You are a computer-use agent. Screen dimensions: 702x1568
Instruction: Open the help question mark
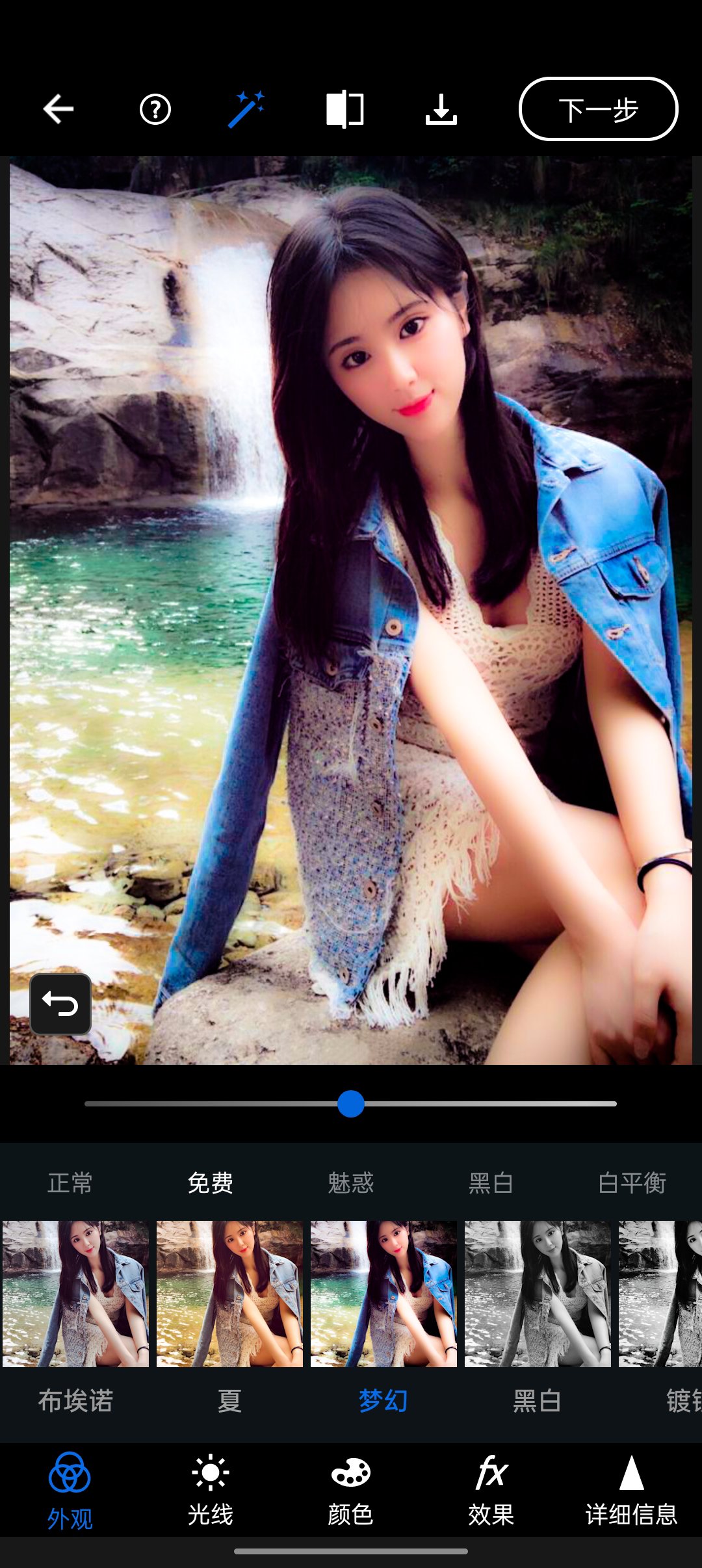[155, 109]
